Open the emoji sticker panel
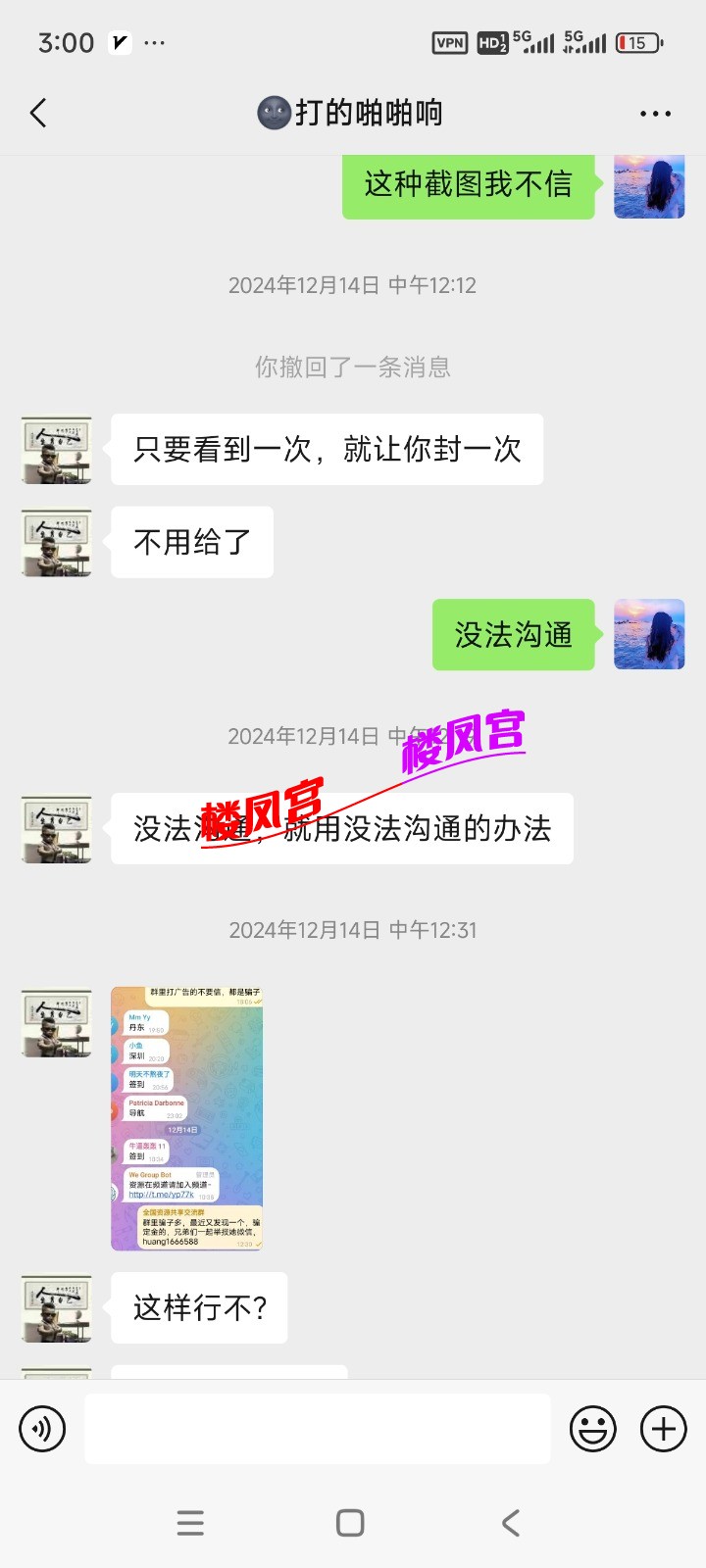 pos(593,1429)
